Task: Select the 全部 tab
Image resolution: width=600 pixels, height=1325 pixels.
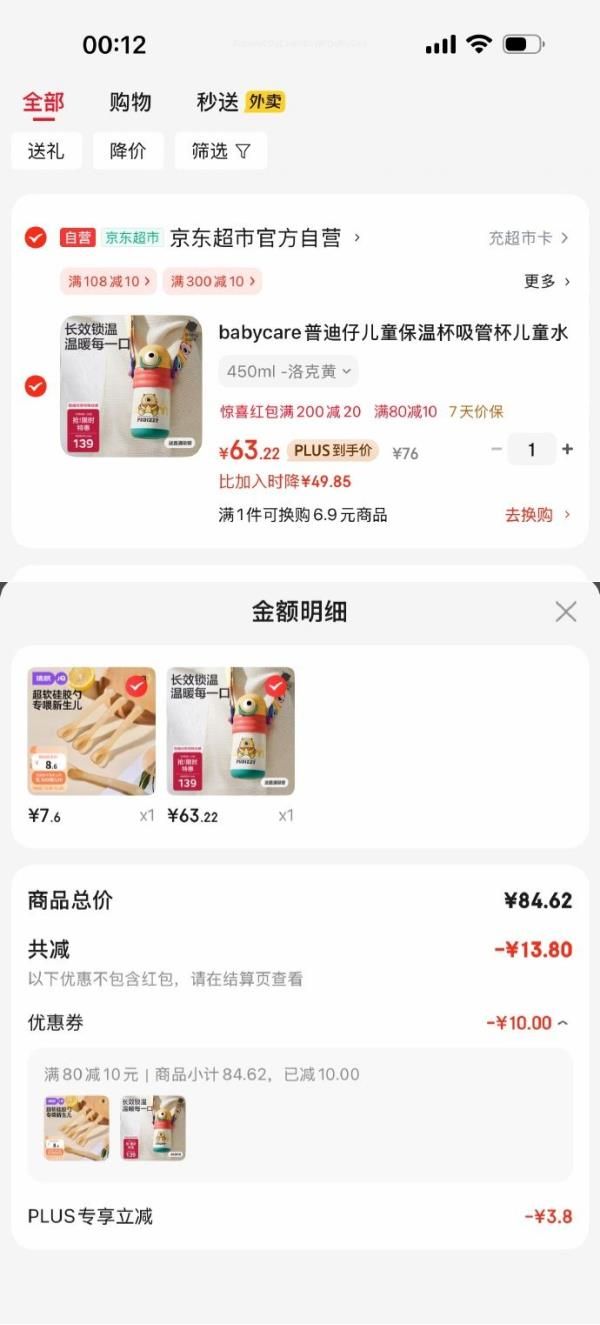Action: [x=43, y=102]
